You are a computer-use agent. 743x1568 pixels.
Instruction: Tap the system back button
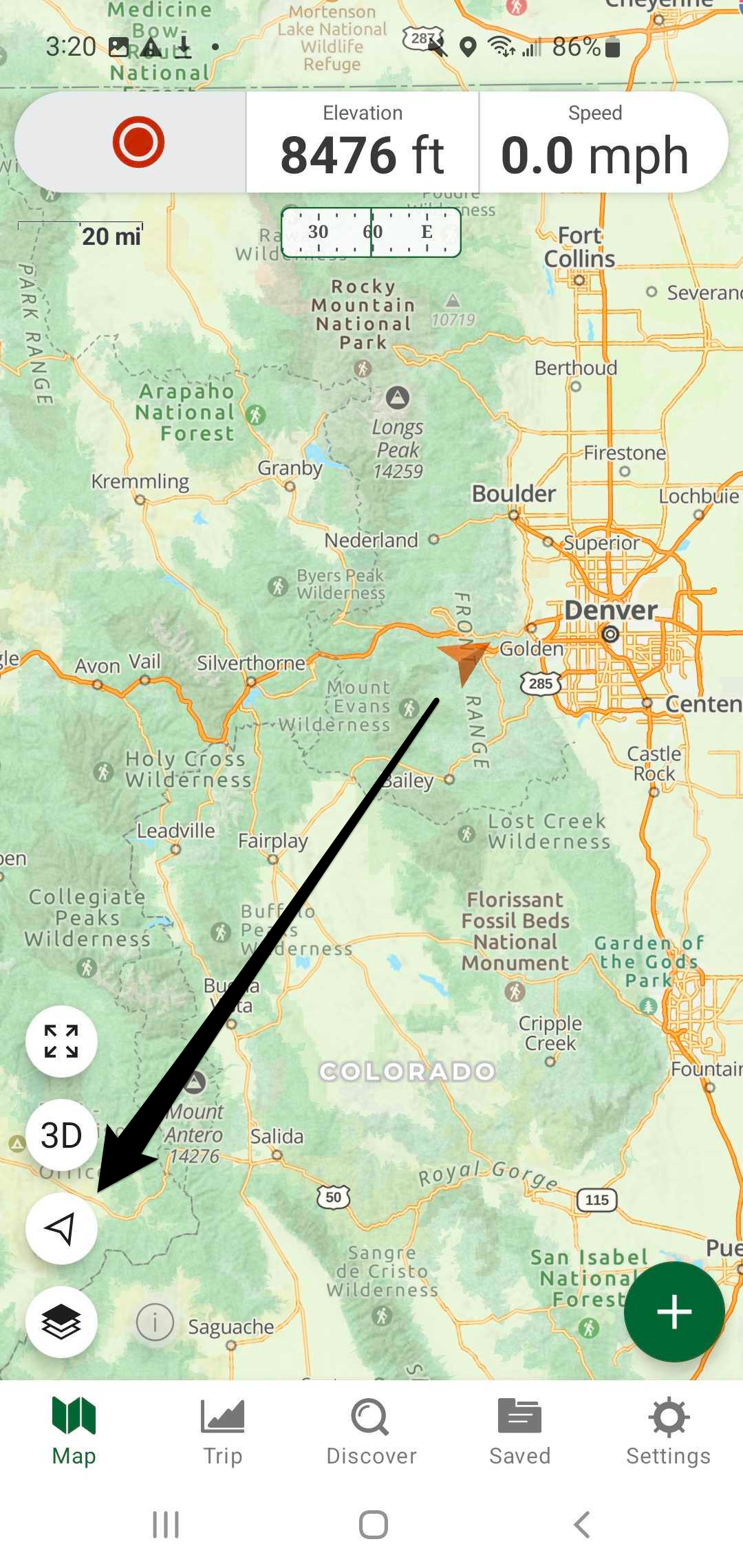[582, 1525]
